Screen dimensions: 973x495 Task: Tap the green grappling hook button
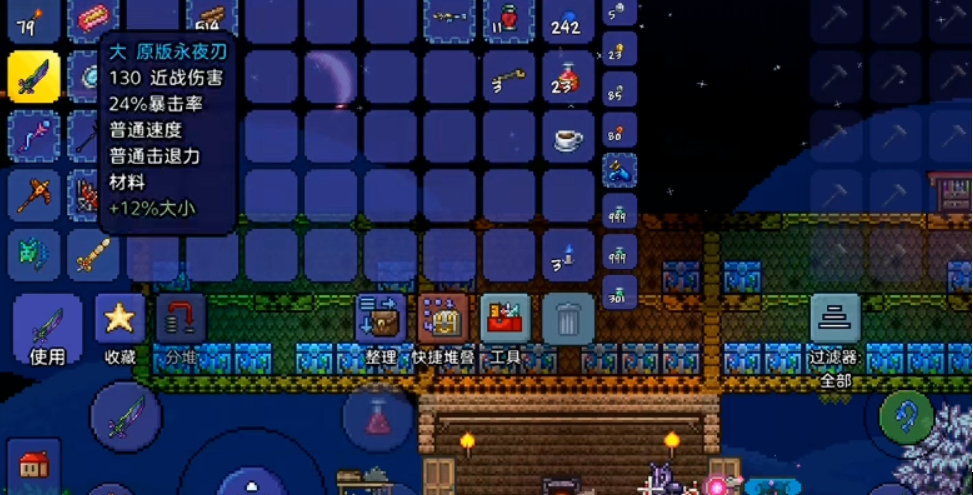pyautogui.click(x=906, y=417)
